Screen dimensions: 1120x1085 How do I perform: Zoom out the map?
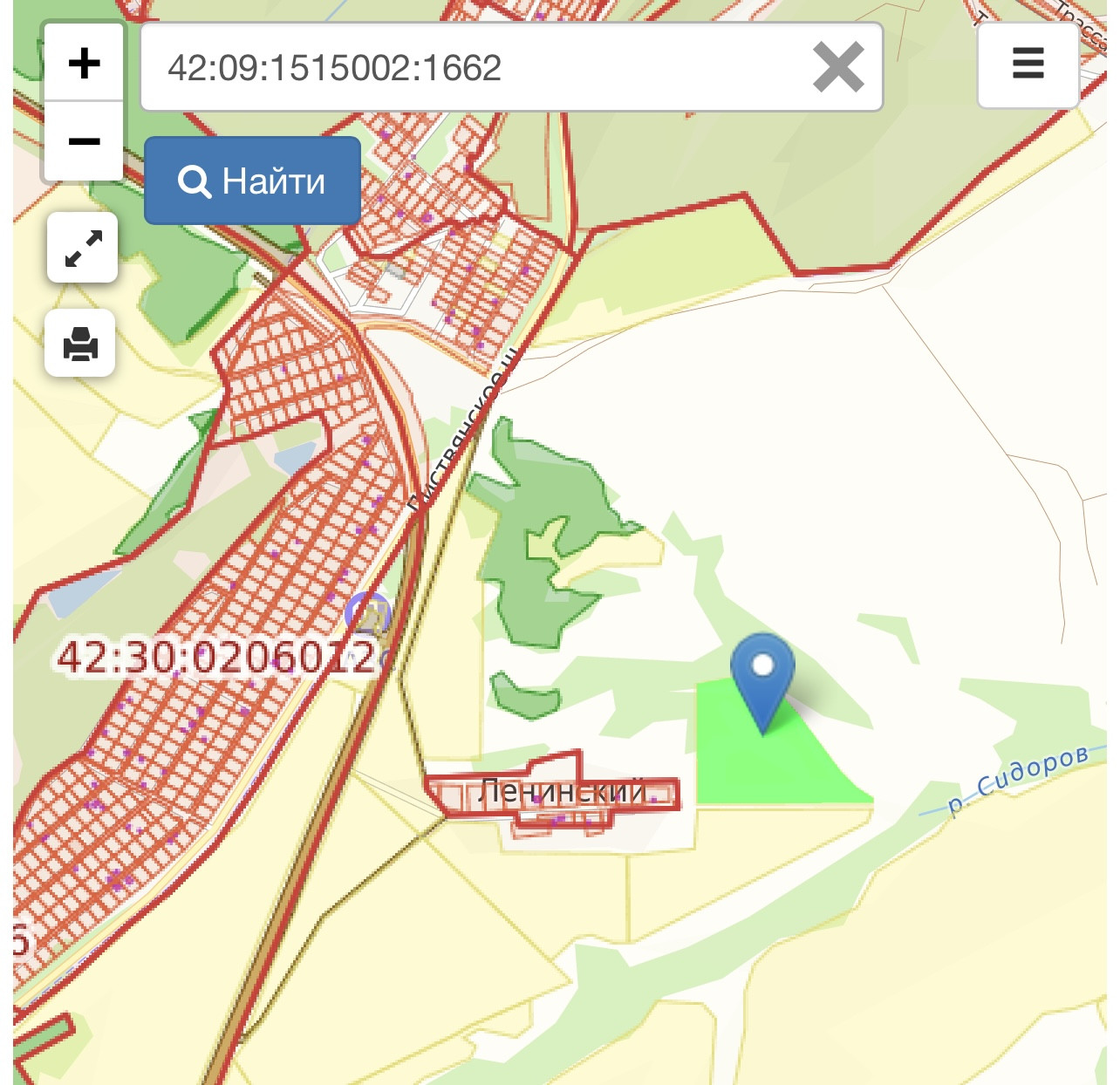(84, 141)
